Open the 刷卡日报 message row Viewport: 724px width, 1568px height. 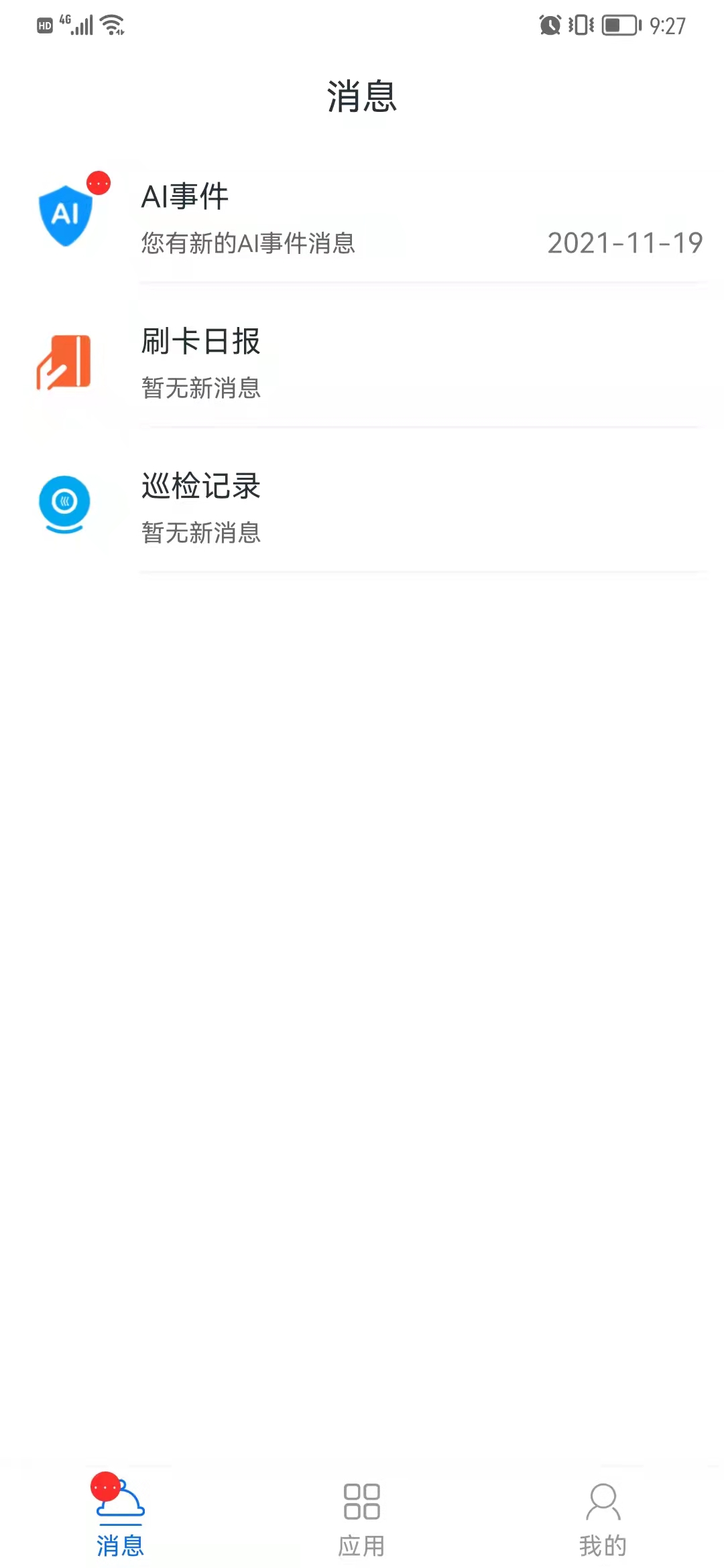[x=362, y=363]
